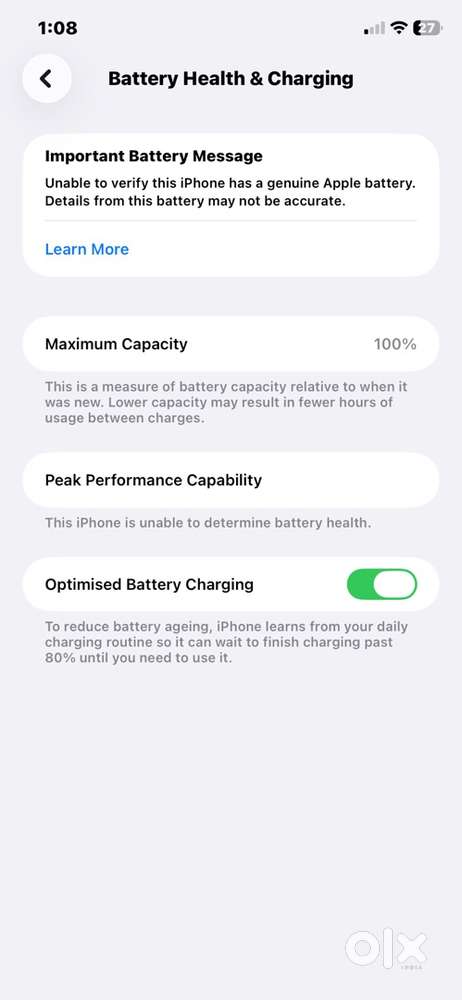Go back to the Battery settings
This screenshot has height=1000, width=462.
pos(47,78)
